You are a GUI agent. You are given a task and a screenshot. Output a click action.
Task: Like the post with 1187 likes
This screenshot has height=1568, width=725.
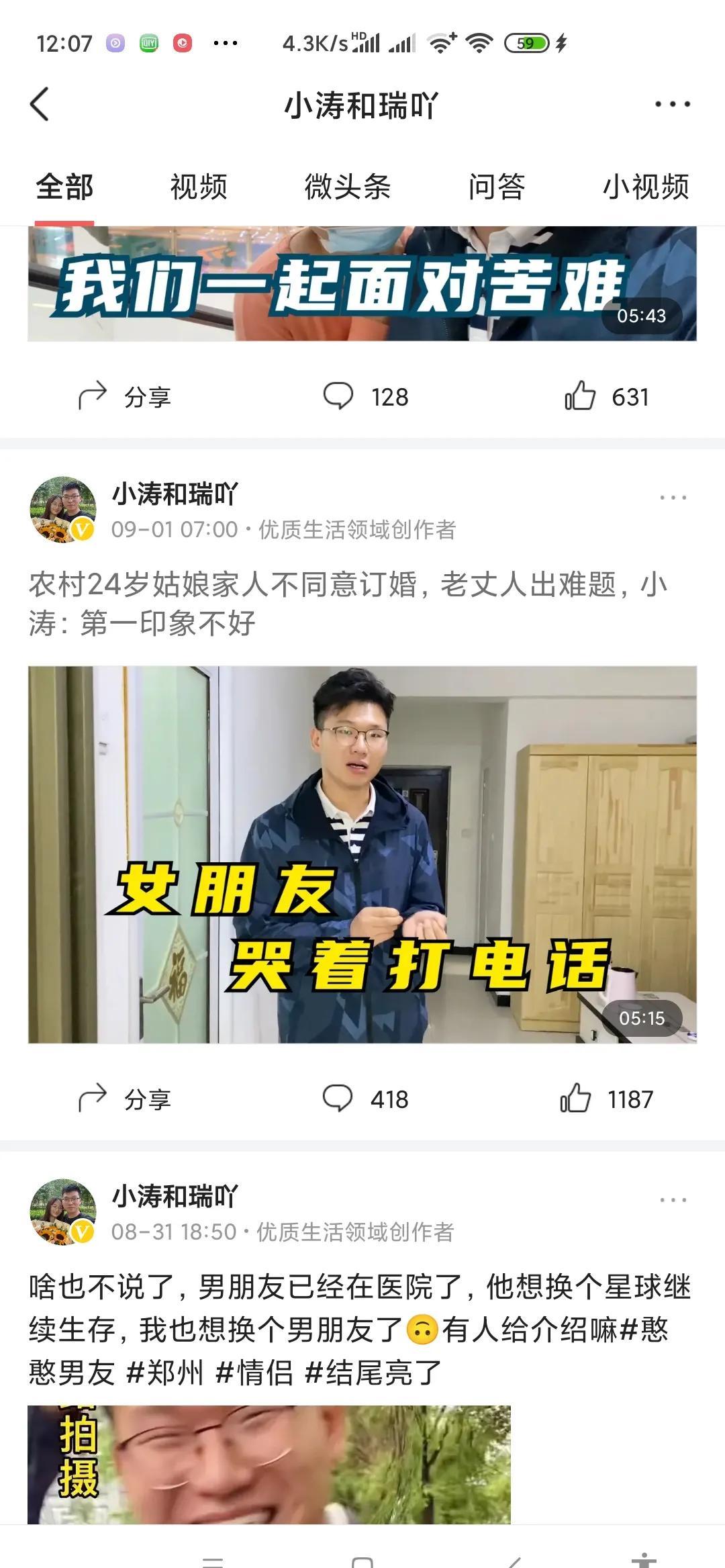click(x=606, y=1099)
